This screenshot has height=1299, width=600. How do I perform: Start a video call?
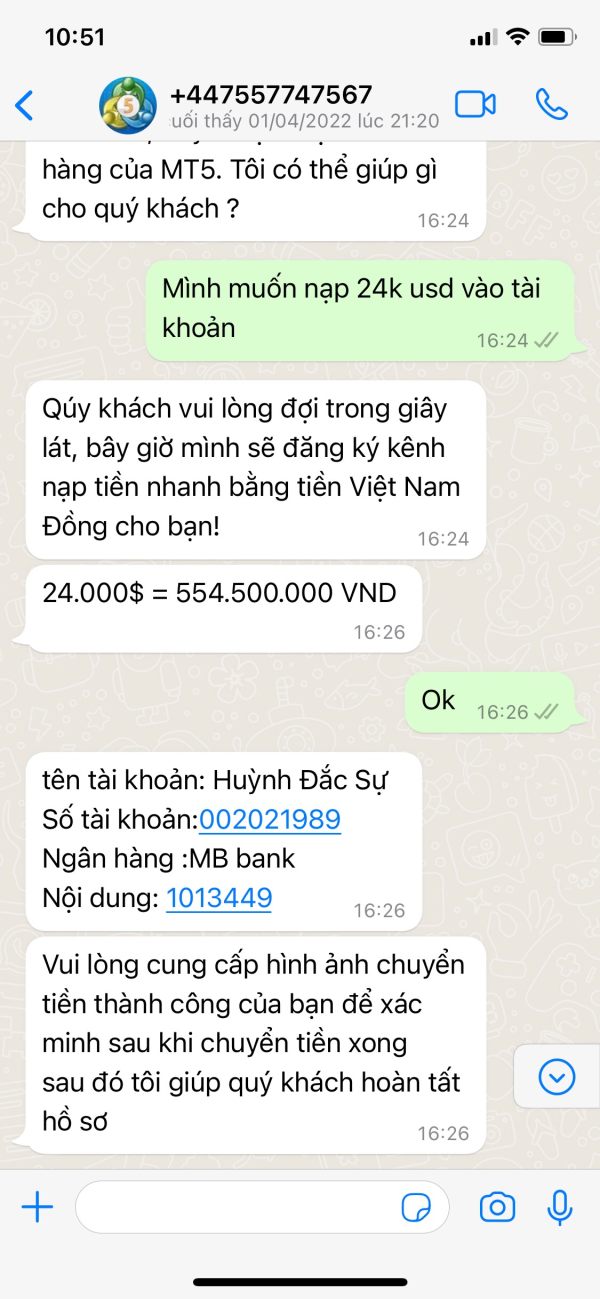476,104
